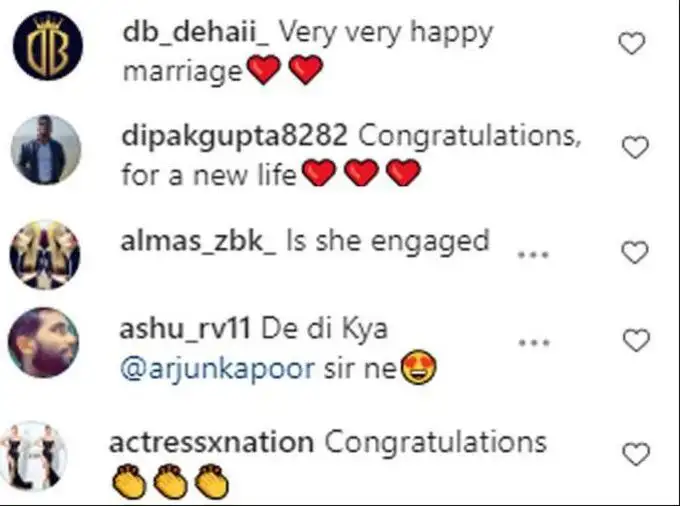This screenshot has width=680, height=506.
Task: Like db_dehaii_'s comment
Action: (x=633, y=44)
